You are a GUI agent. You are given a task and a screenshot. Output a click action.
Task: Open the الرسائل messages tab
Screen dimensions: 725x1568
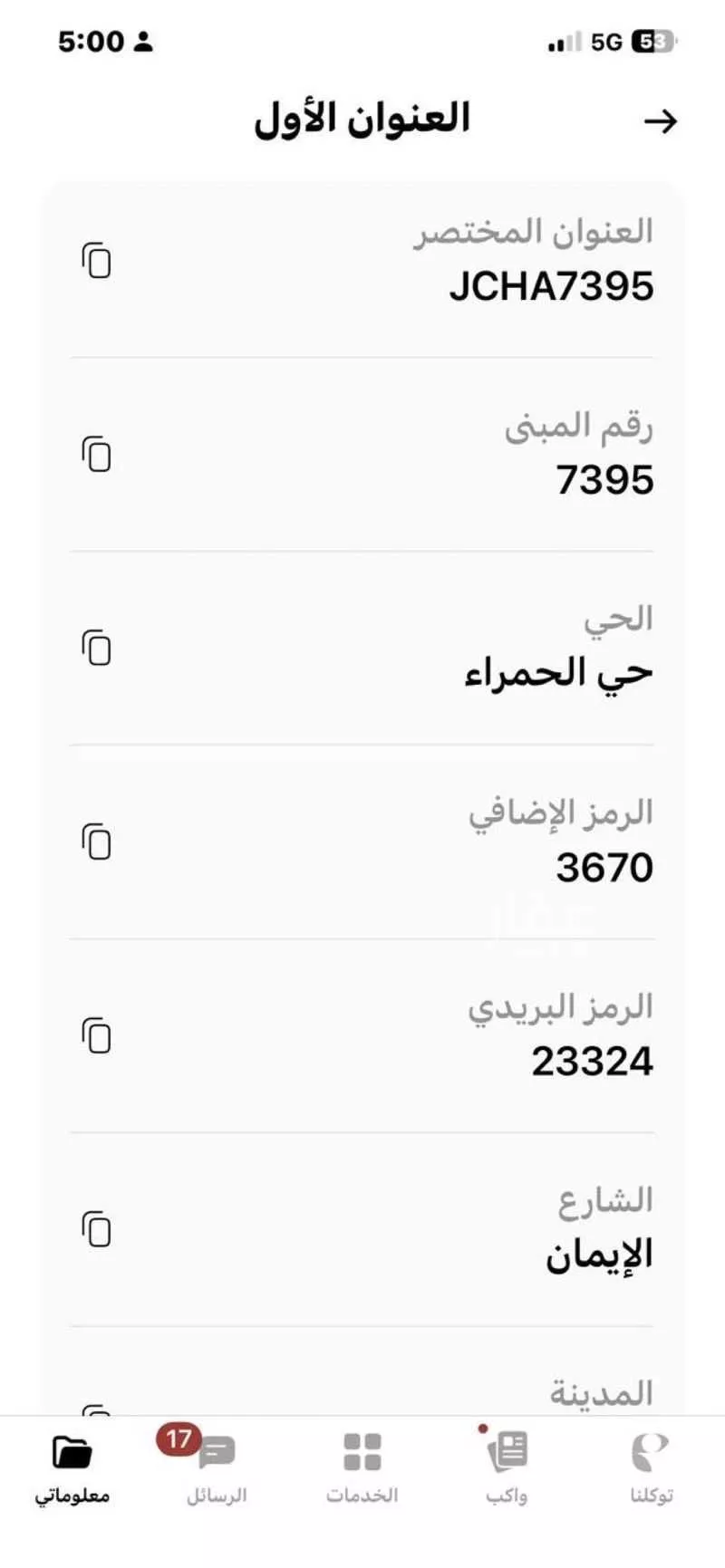216,1469
